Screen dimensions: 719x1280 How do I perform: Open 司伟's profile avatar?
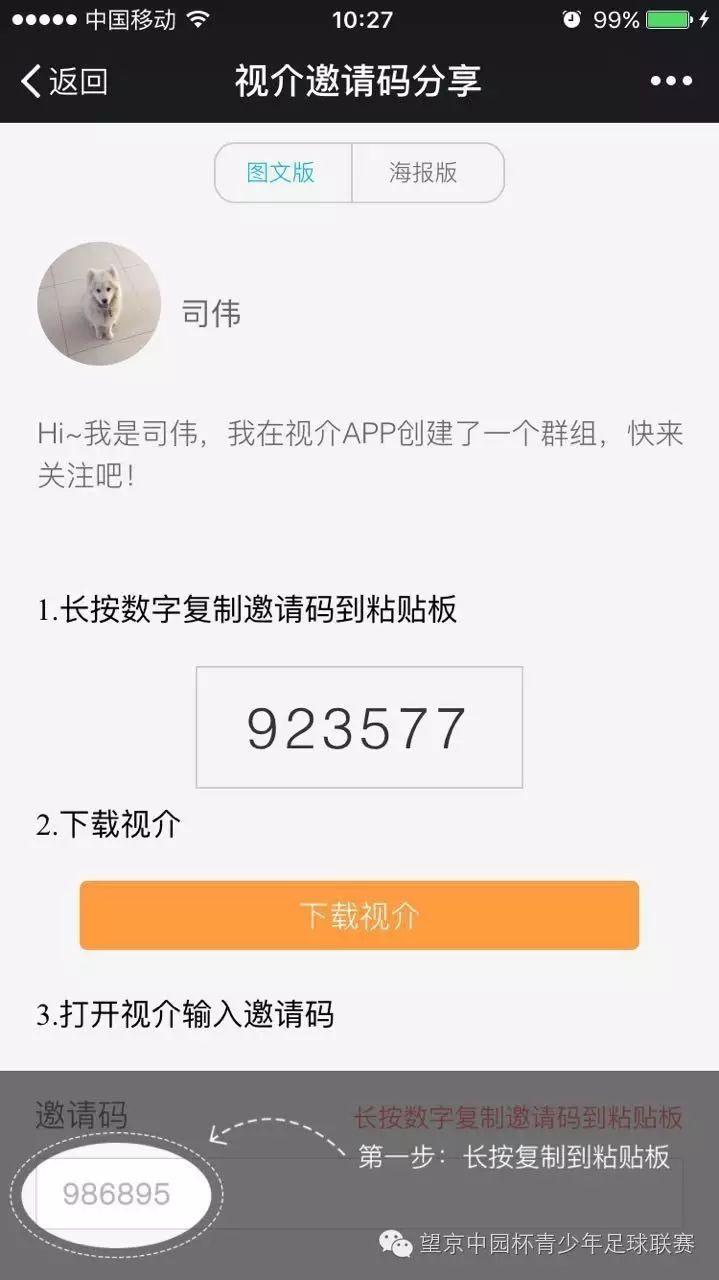[x=99, y=303]
